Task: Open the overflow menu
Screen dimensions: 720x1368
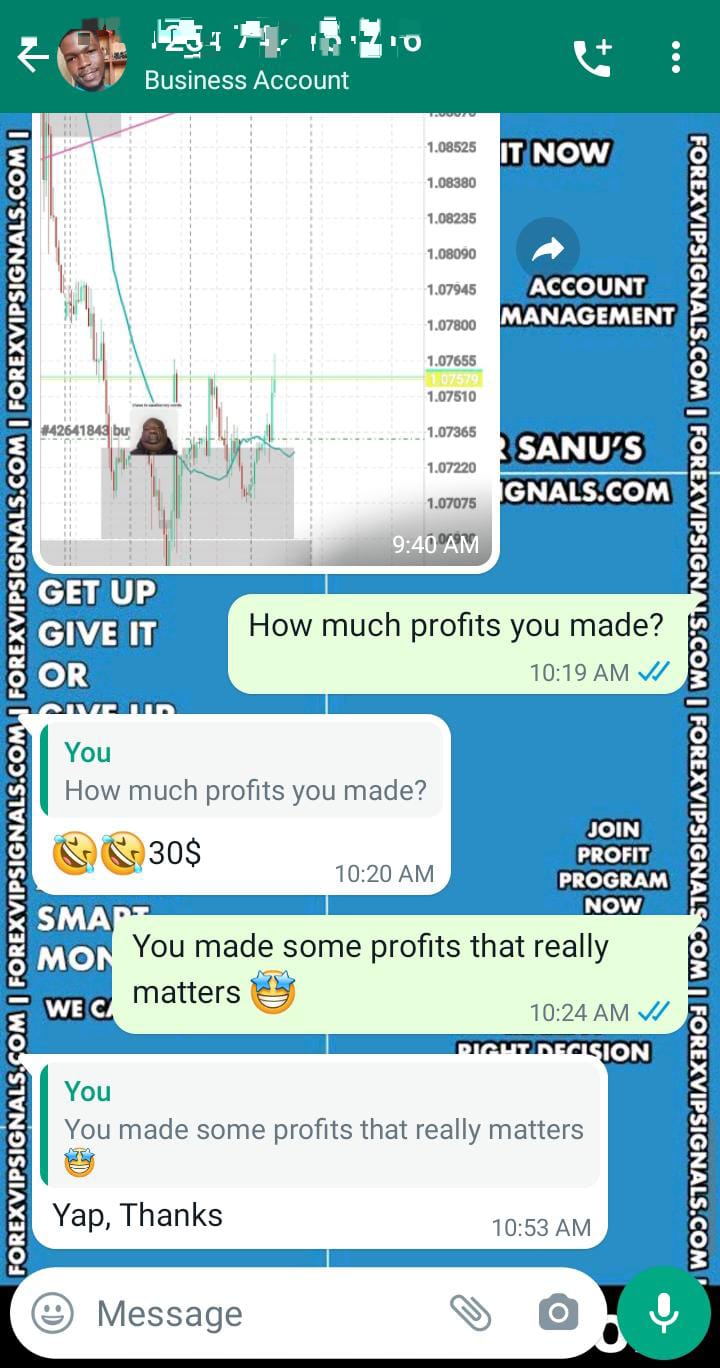Action: 676,58
